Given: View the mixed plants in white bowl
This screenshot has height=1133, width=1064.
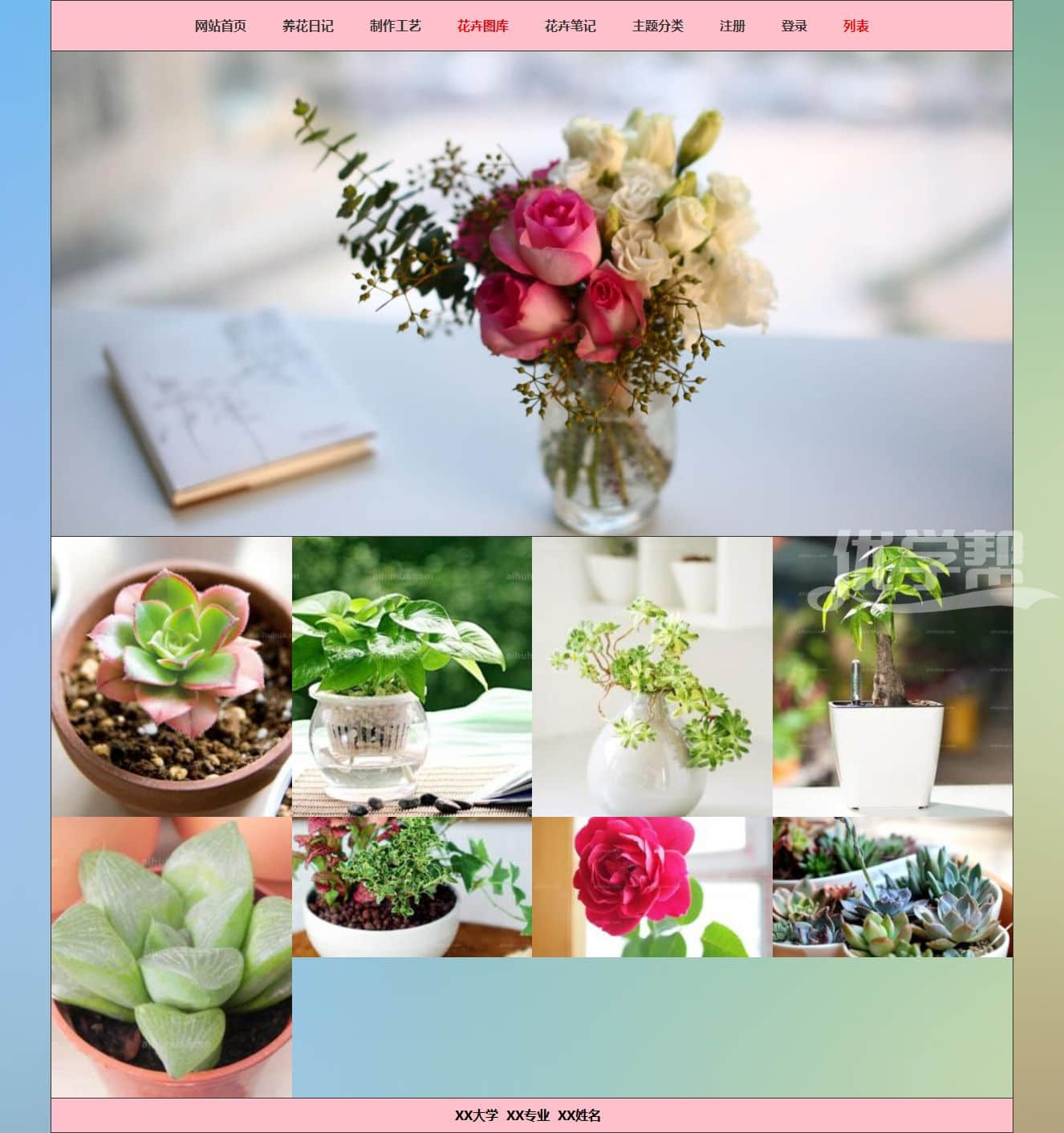Looking at the screenshot, I should (x=412, y=887).
